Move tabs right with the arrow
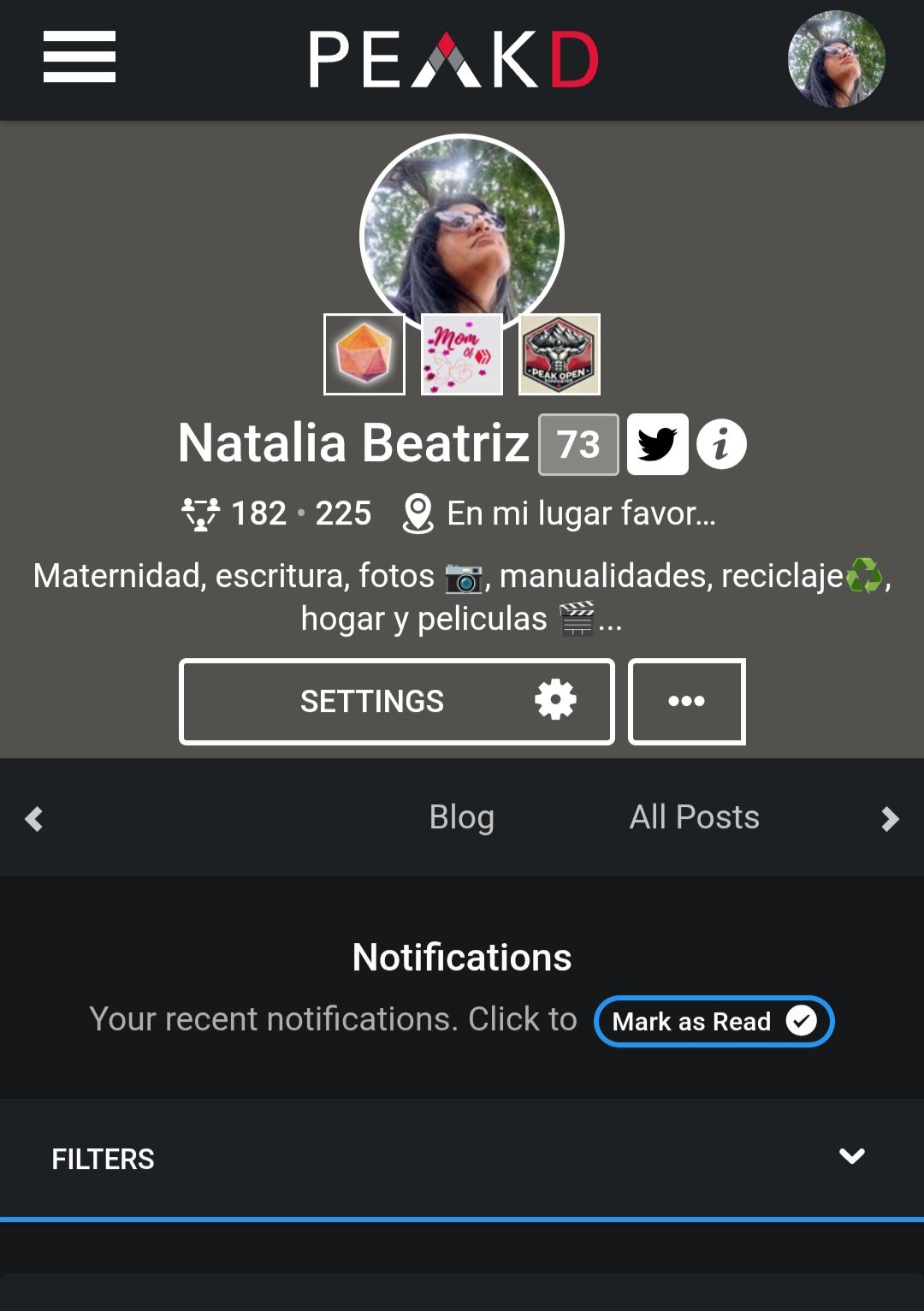924x1311 pixels. pyautogui.click(x=890, y=819)
